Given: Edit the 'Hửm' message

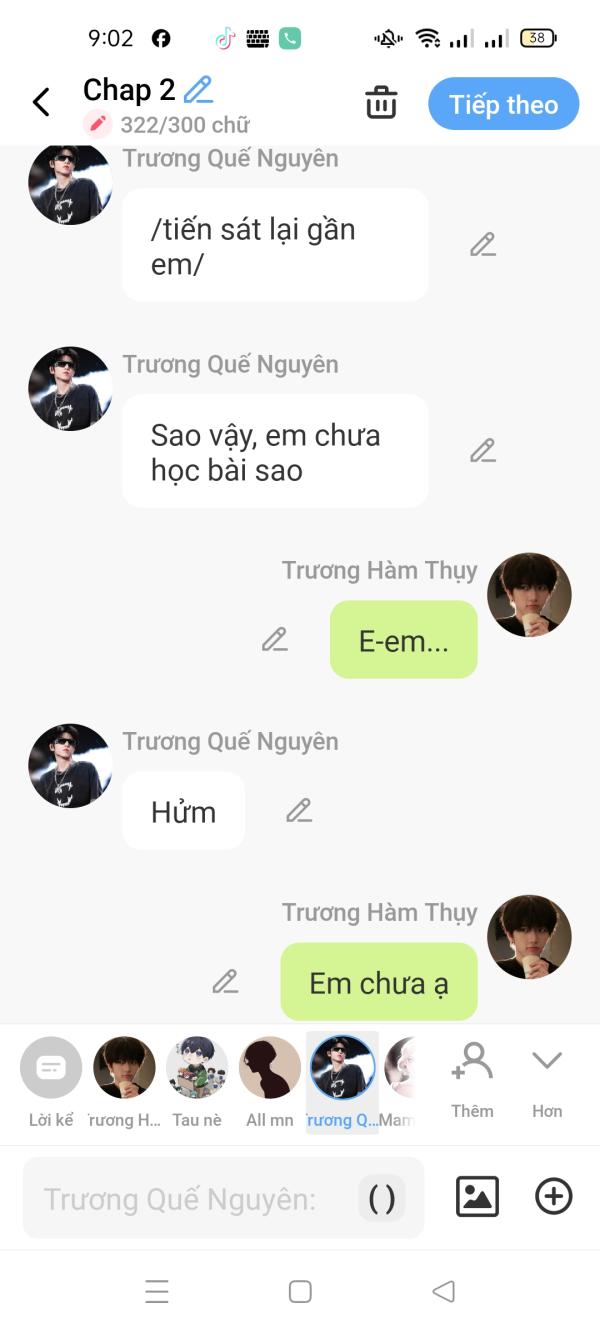Looking at the screenshot, I should tap(299, 810).
